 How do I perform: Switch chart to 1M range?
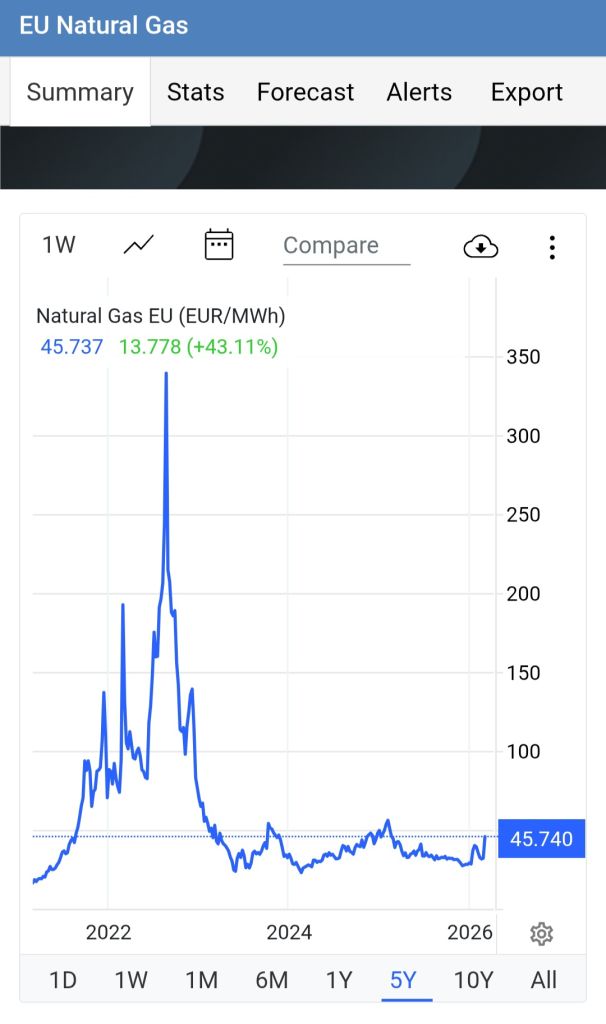coord(201,980)
